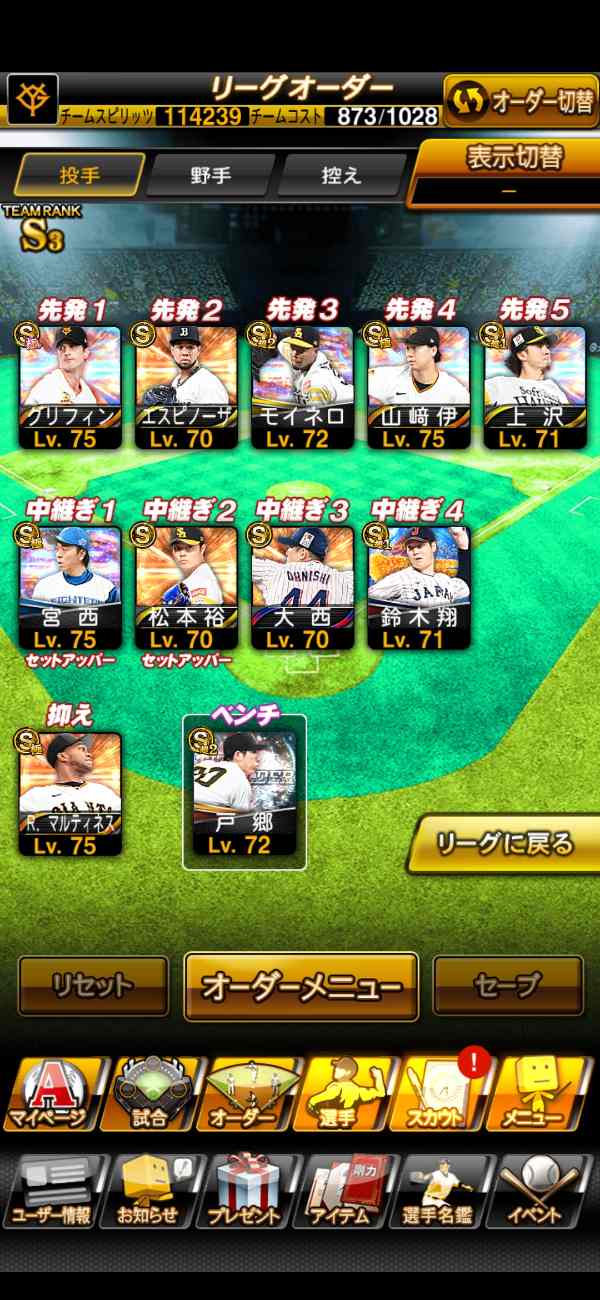Select the グリフィン pitcher card
Screen dimensions: 600x1300
pos(70,387)
